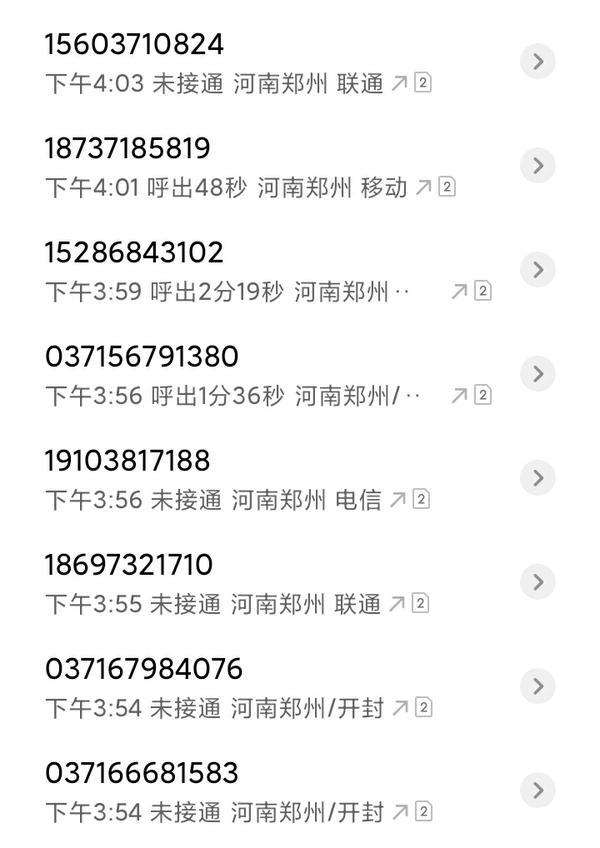600x848 pixels.
Task: View call info for 037167984076
Action: 538,686
